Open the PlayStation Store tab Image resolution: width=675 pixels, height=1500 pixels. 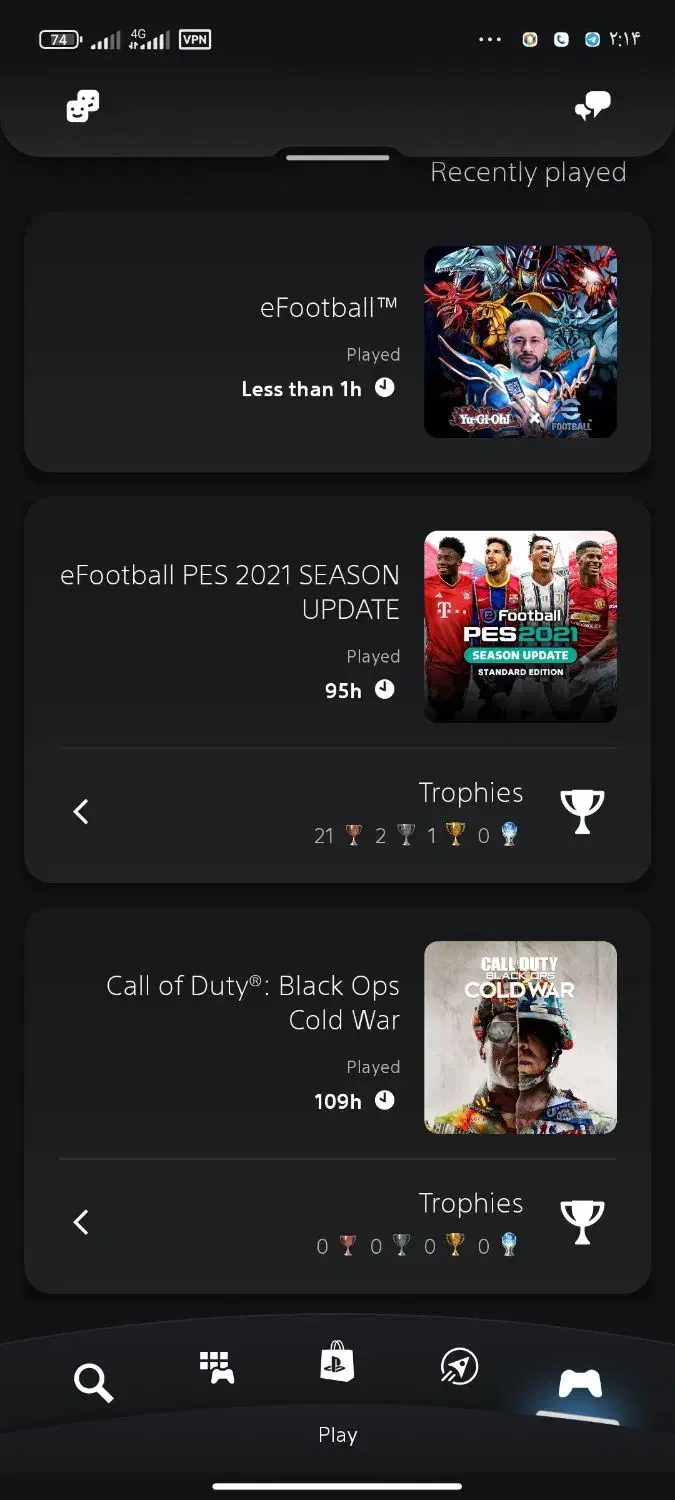click(337, 1362)
